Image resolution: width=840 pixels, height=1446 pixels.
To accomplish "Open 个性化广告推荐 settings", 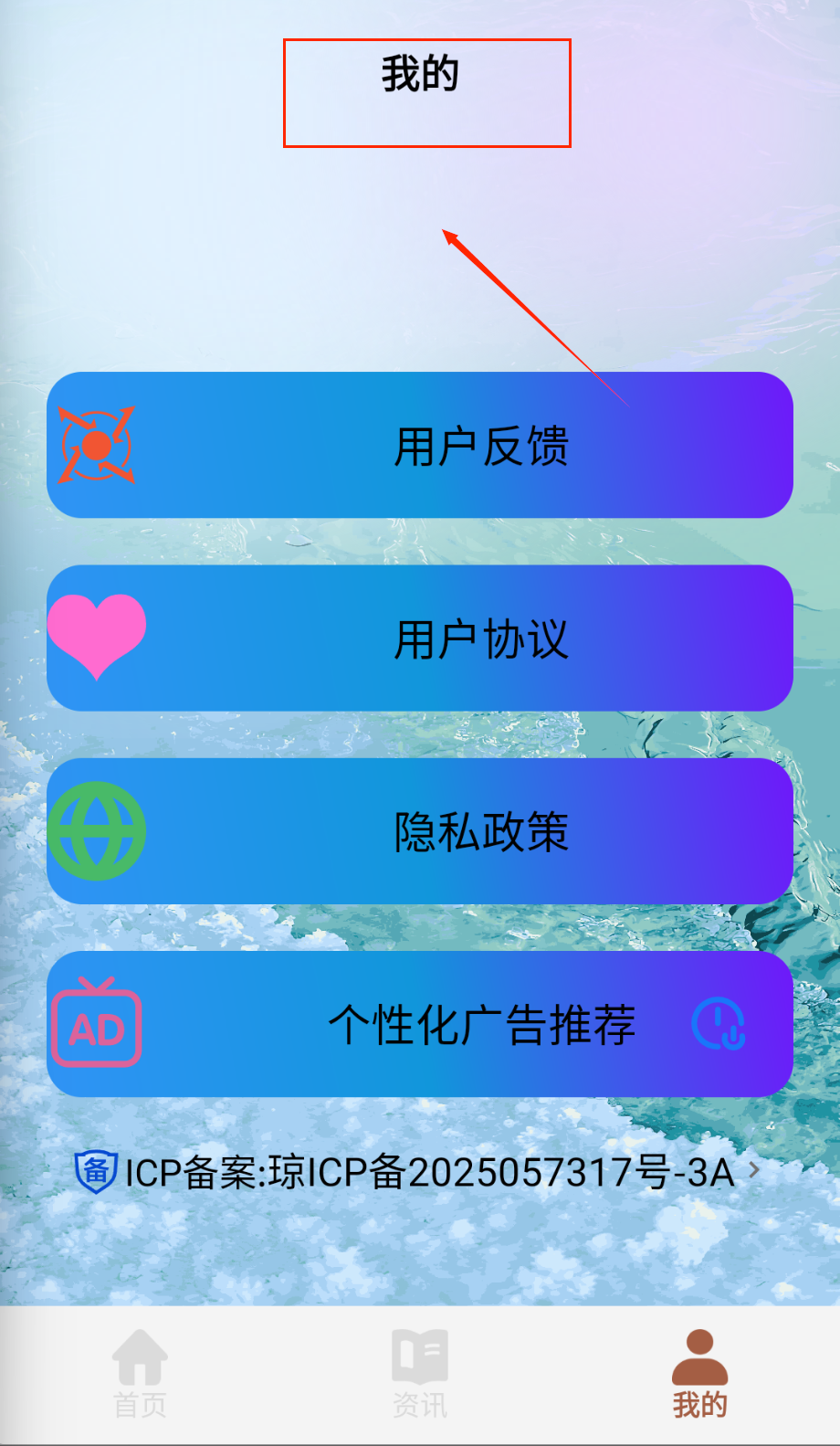I will click(x=420, y=1024).
